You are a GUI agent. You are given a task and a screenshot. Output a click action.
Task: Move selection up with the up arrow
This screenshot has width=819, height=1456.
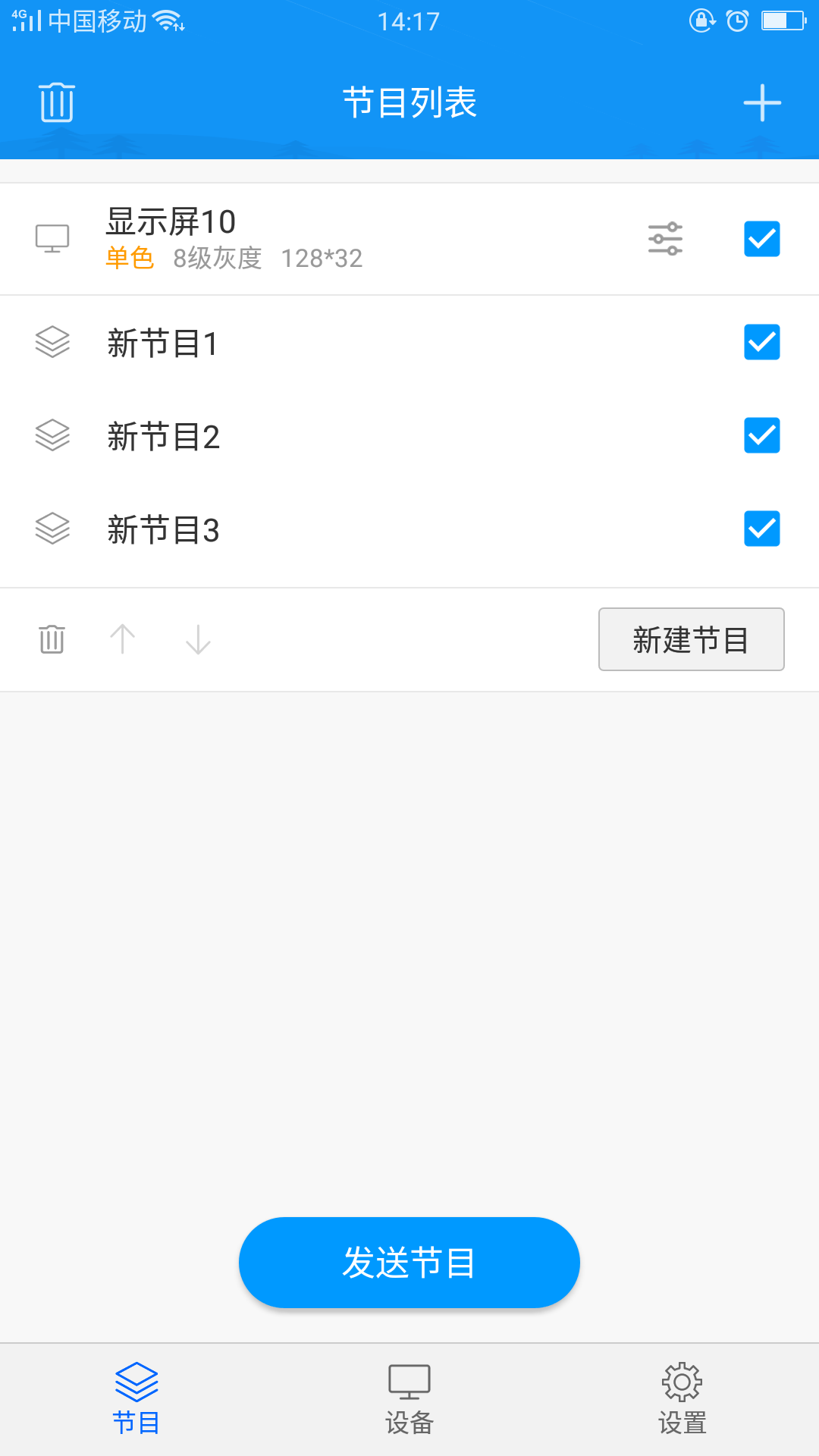[x=123, y=639]
